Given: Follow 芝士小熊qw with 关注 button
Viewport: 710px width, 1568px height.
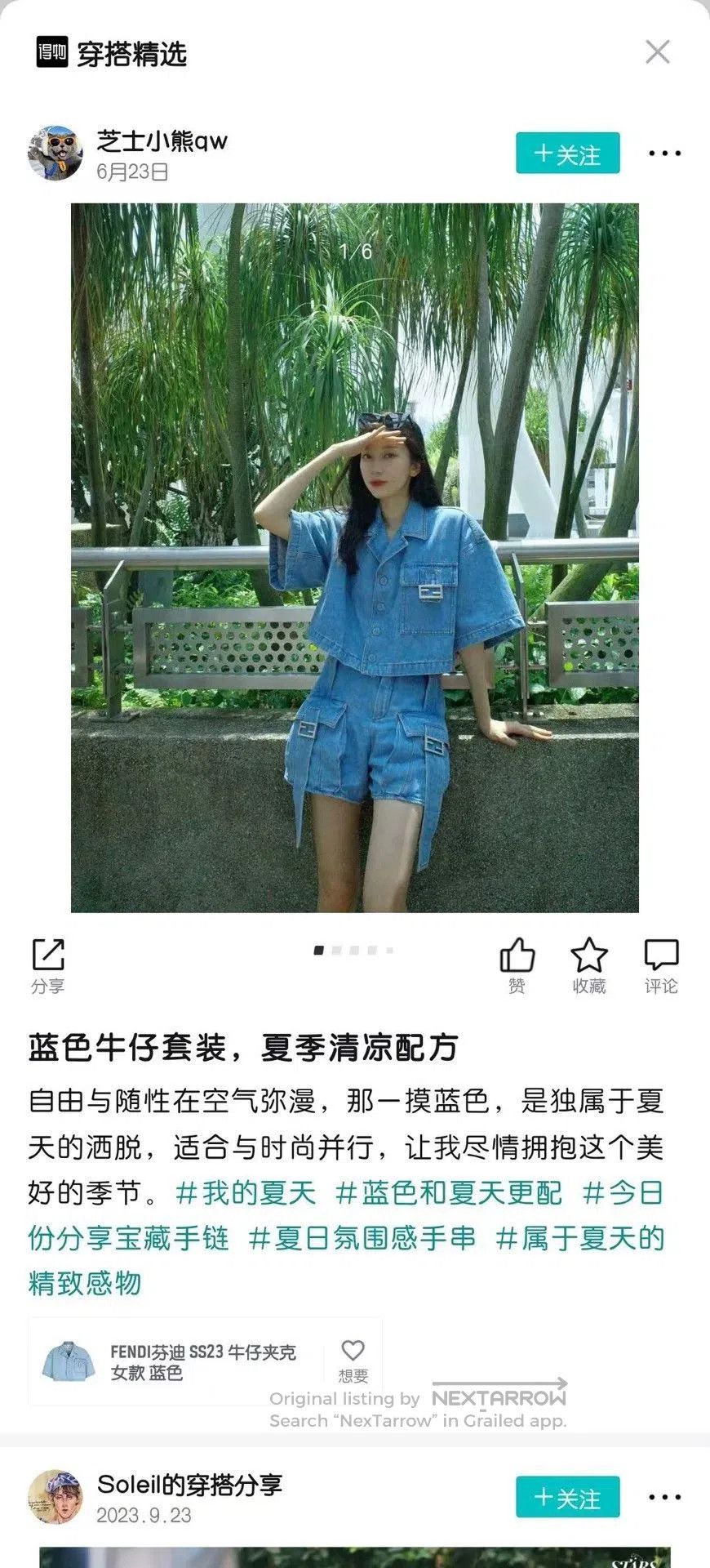Looking at the screenshot, I should click(x=567, y=154).
